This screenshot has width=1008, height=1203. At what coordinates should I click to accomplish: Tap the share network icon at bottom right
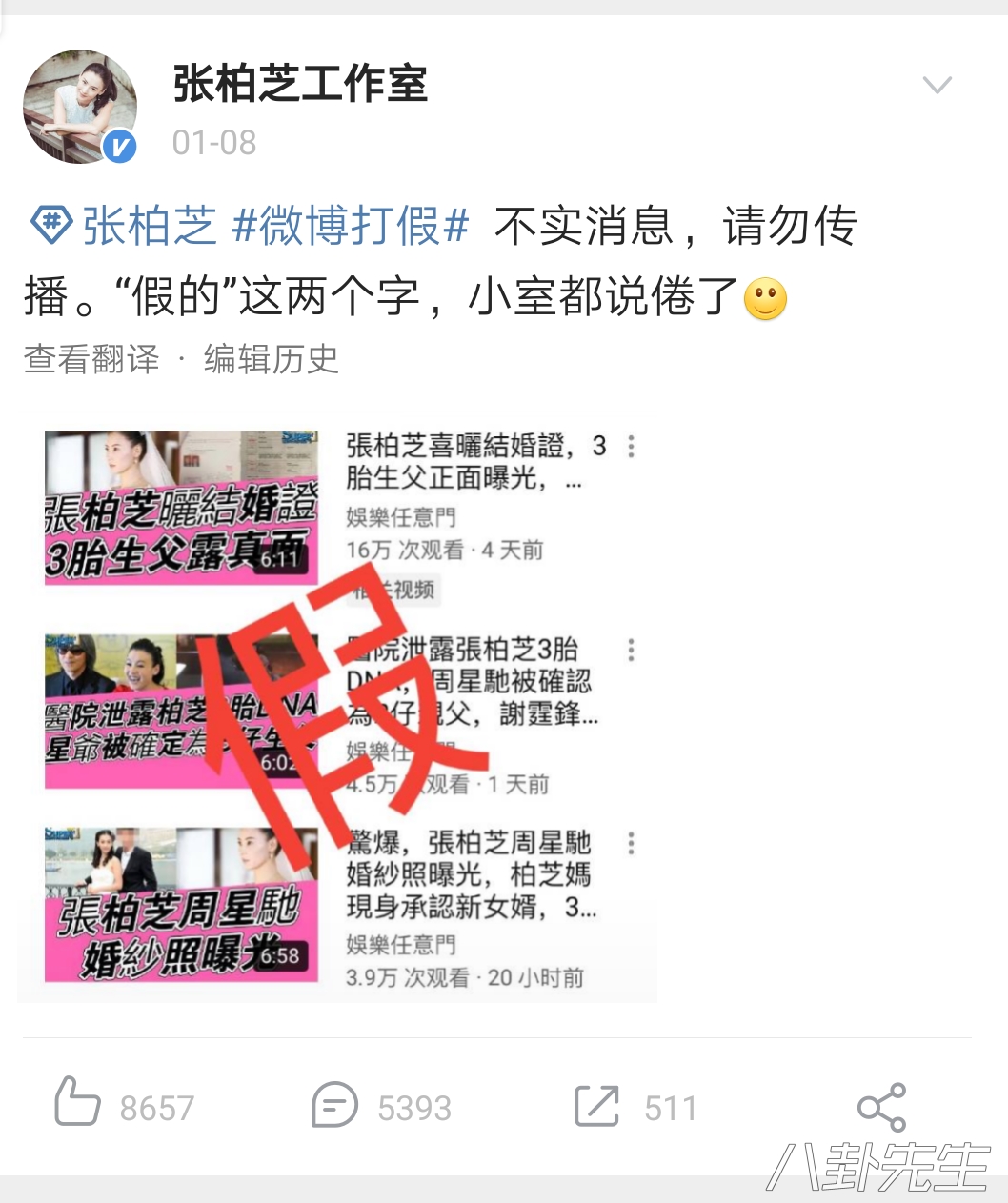point(881,1106)
